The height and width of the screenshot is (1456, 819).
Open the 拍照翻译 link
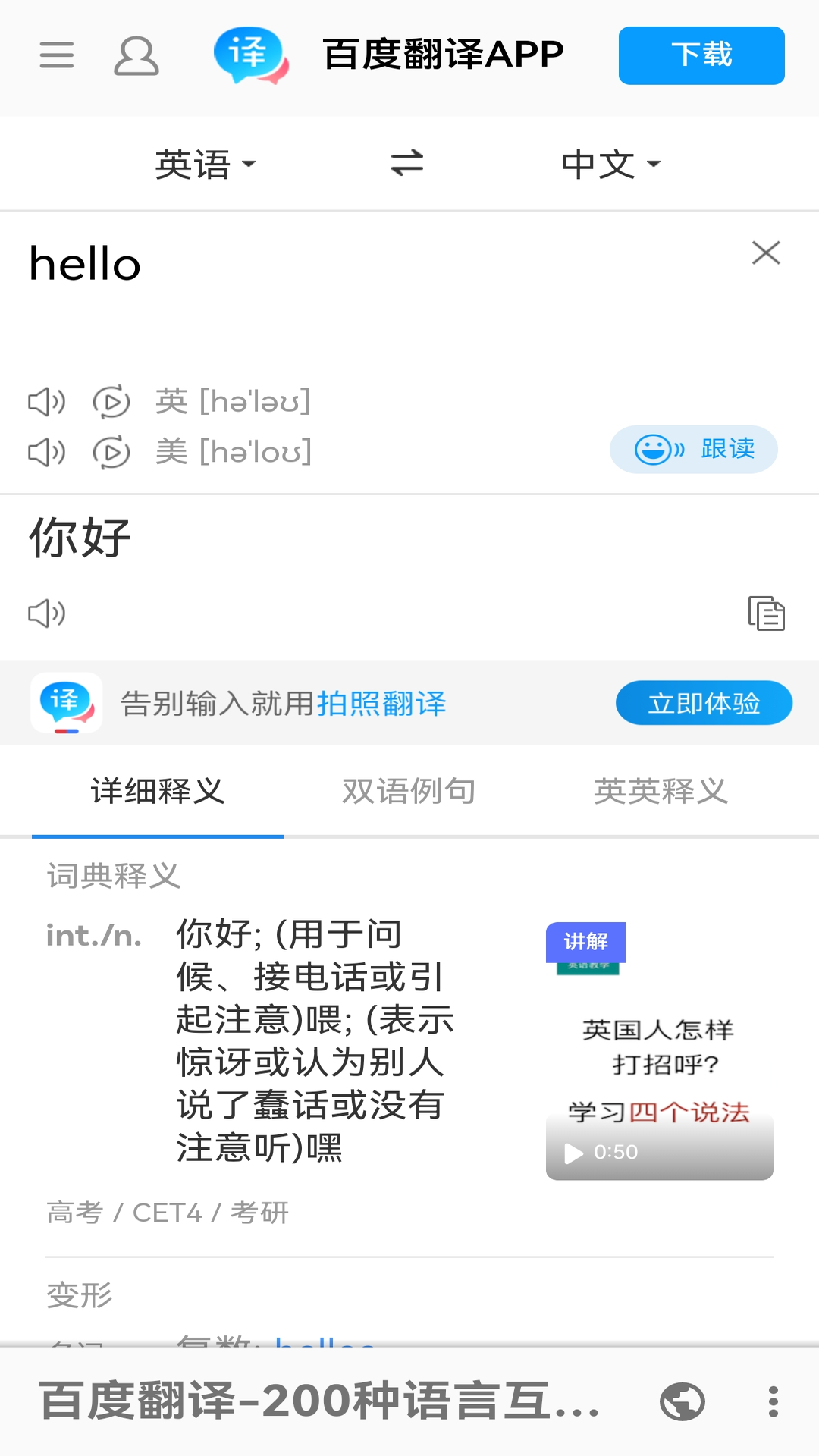[x=383, y=704]
